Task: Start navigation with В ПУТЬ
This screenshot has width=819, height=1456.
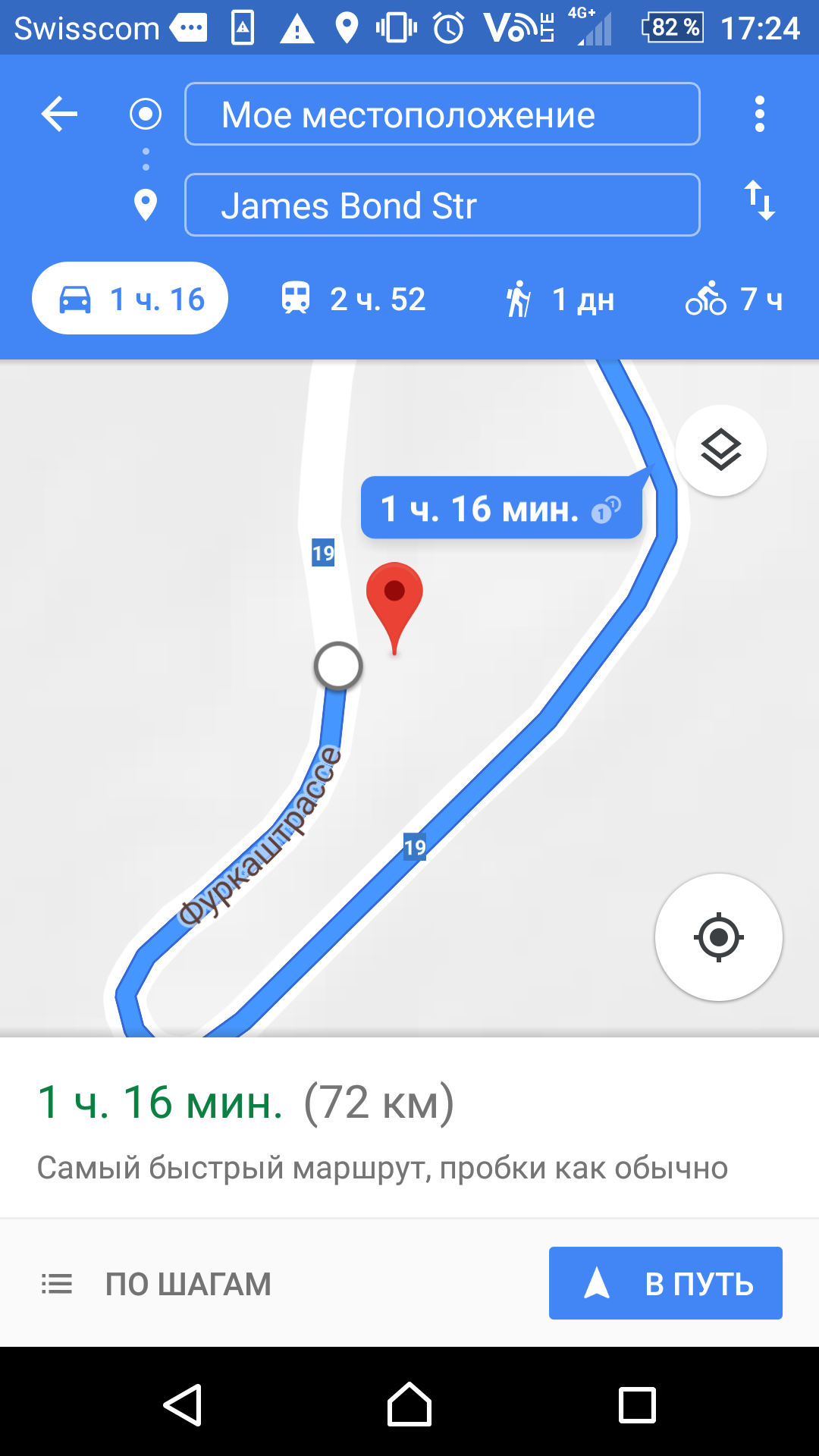Action: pyautogui.click(x=665, y=1284)
